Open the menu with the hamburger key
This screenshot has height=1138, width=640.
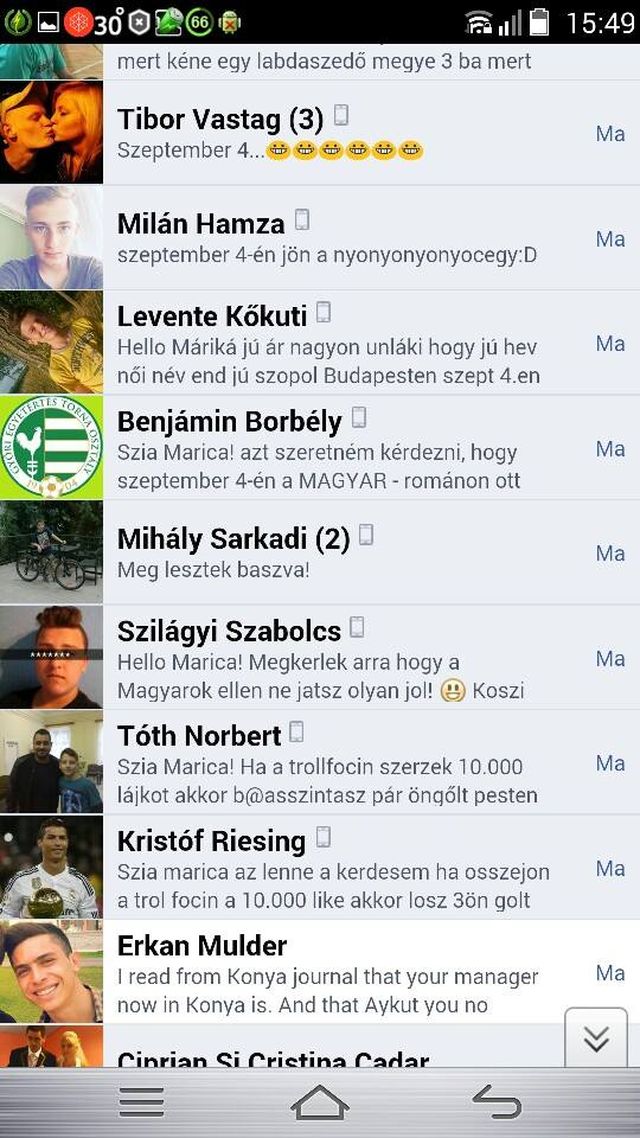click(x=142, y=1102)
